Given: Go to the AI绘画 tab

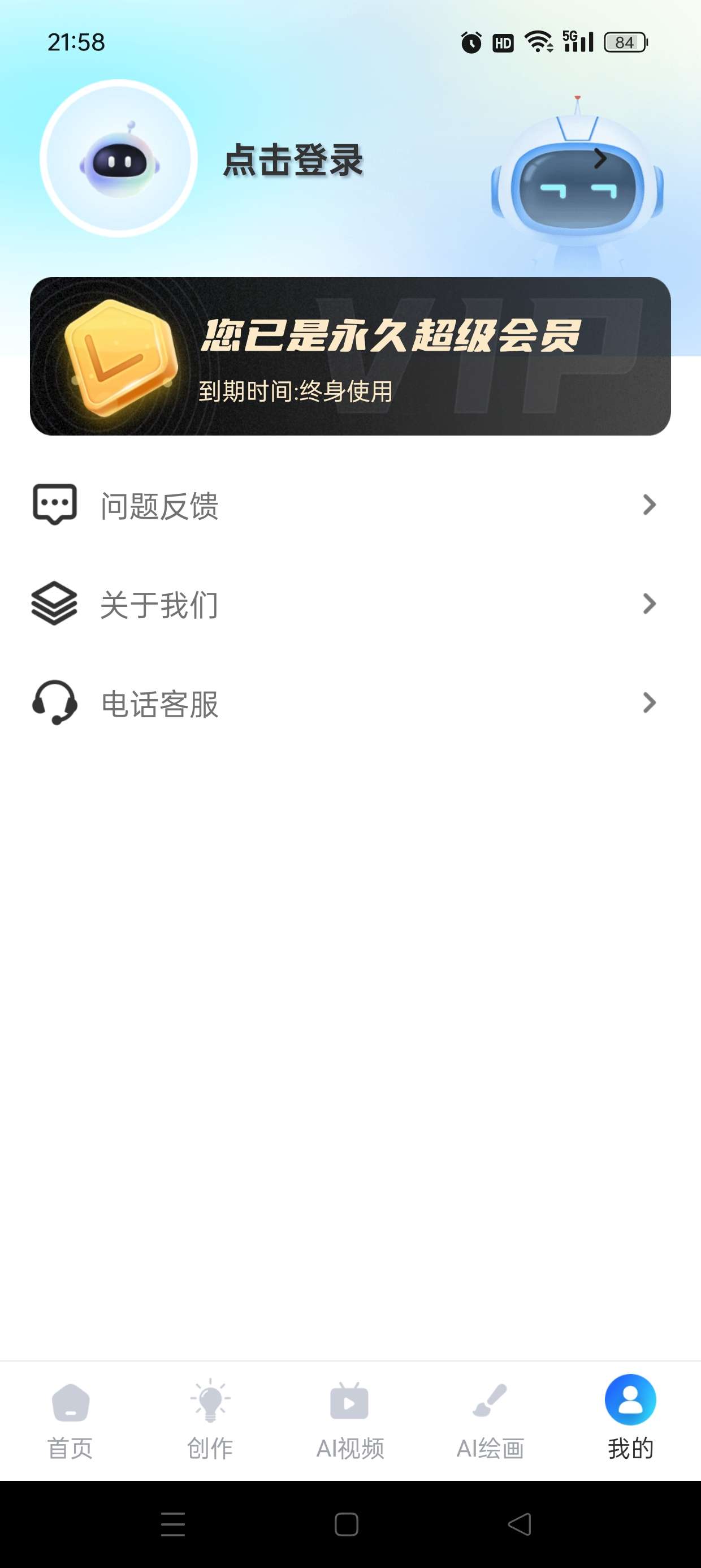Looking at the screenshot, I should 491,1418.
